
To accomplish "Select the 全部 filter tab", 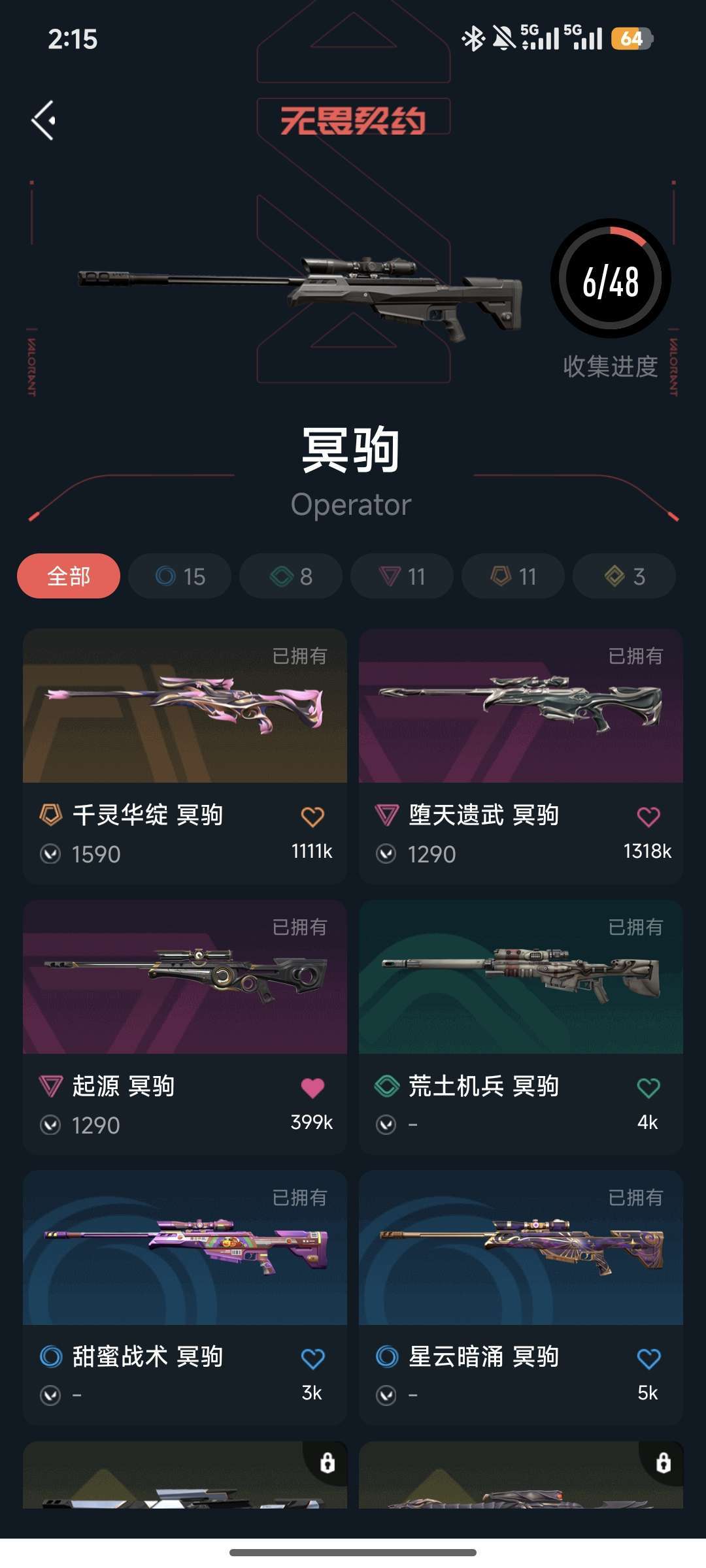I will [x=68, y=576].
